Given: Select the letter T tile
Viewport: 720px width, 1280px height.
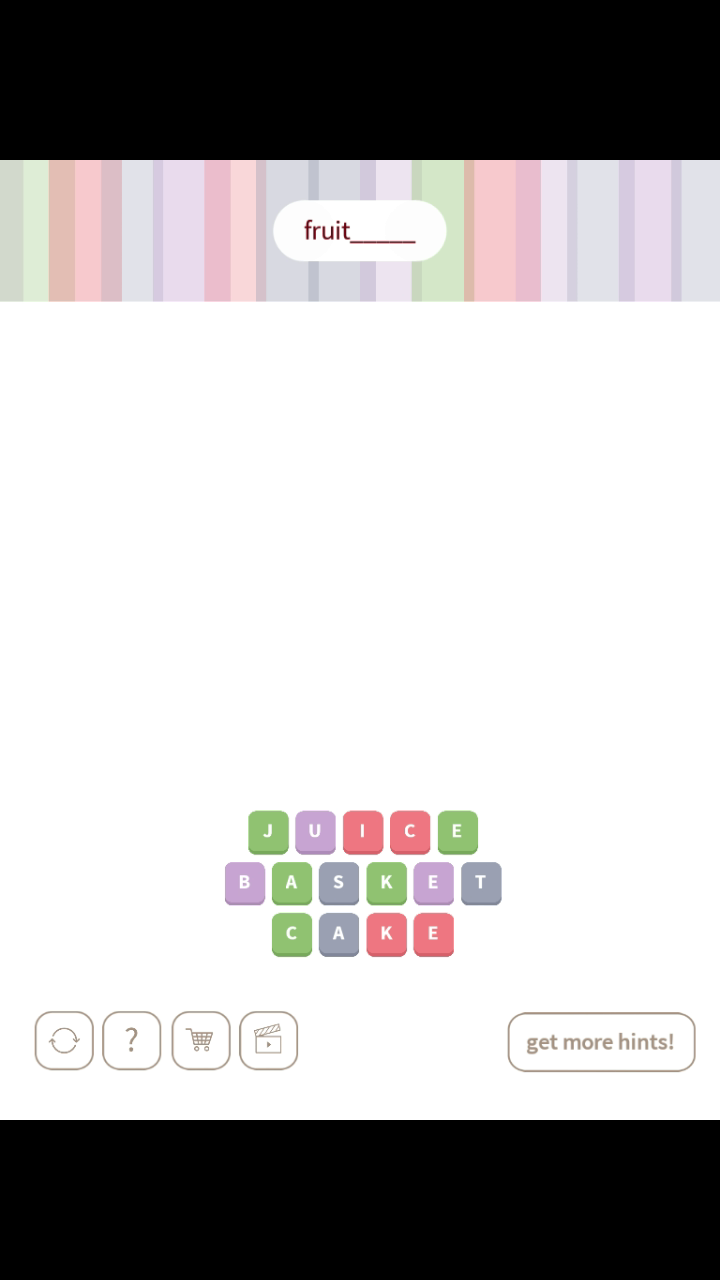Looking at the screenshot, I should 481,883.
